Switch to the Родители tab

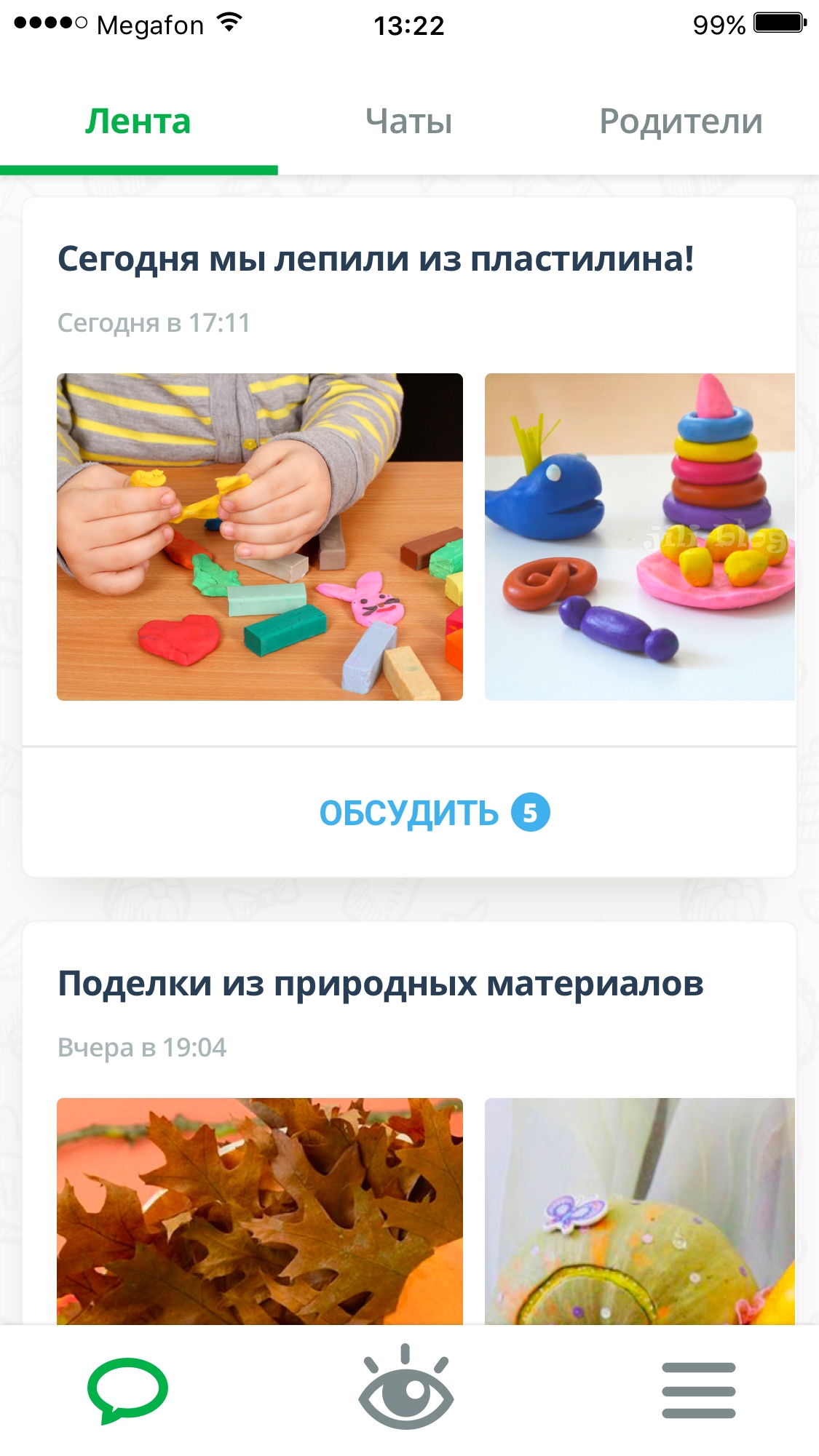tap(680, 122)
